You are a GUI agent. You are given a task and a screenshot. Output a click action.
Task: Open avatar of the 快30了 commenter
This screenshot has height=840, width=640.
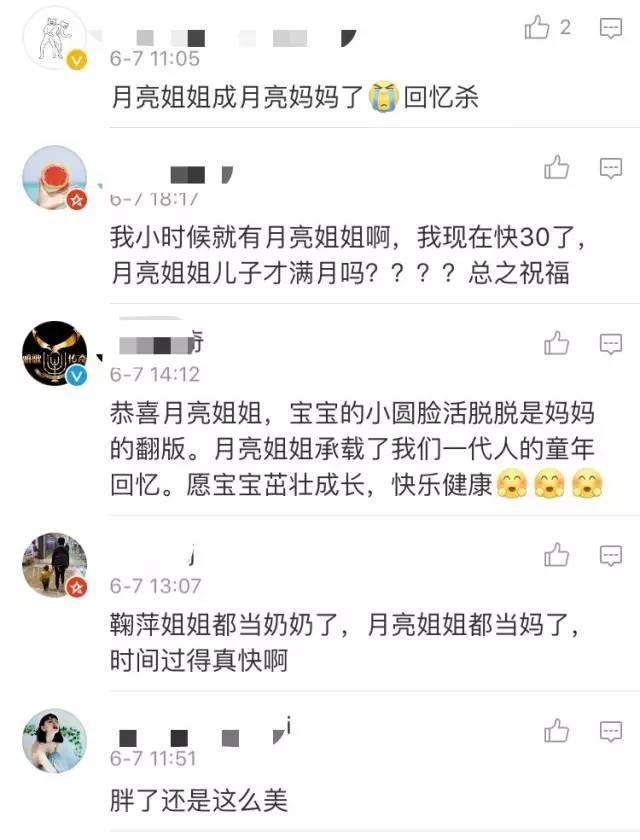54,178
